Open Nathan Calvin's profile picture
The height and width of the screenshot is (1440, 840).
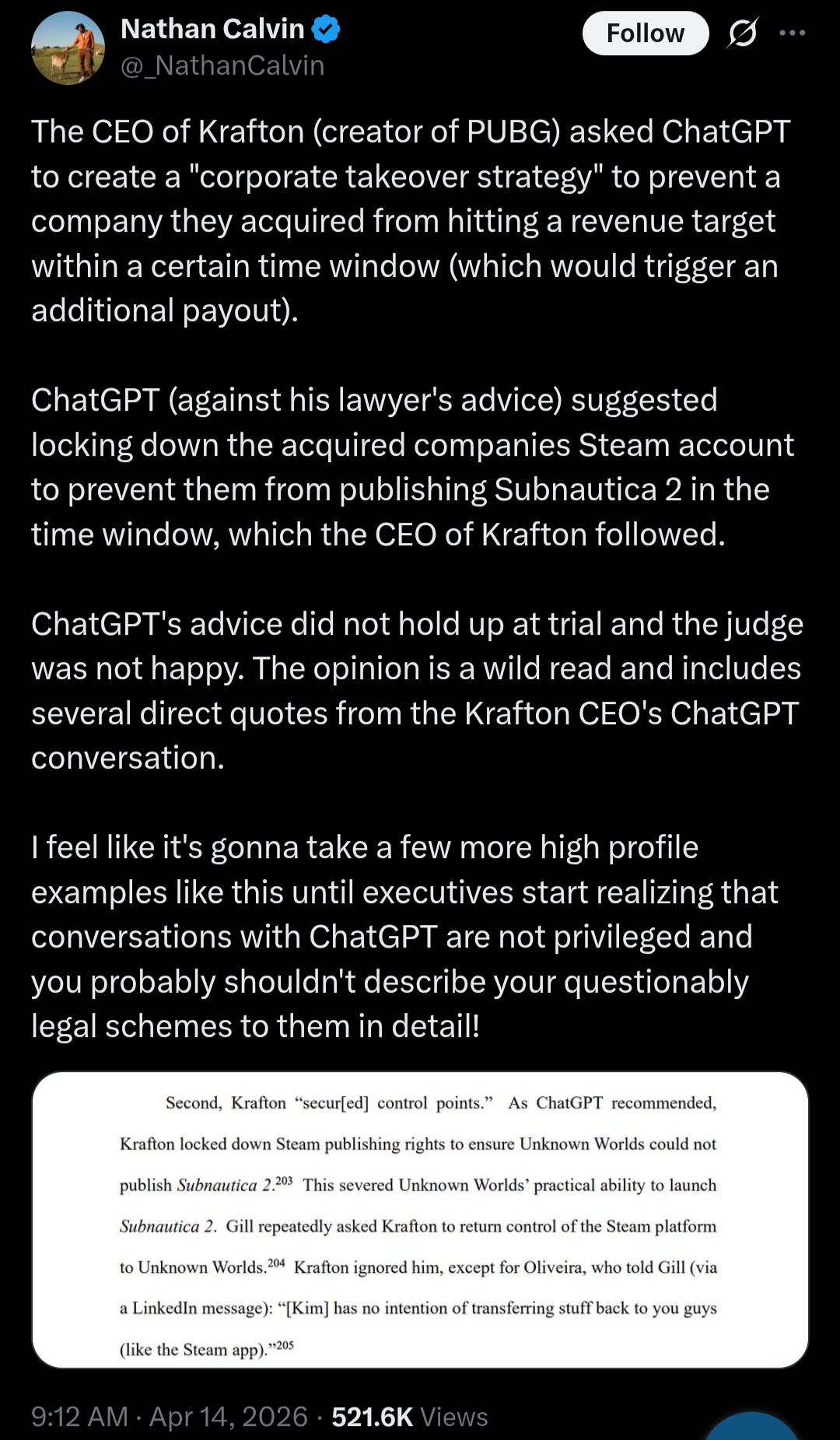(68, 47)
